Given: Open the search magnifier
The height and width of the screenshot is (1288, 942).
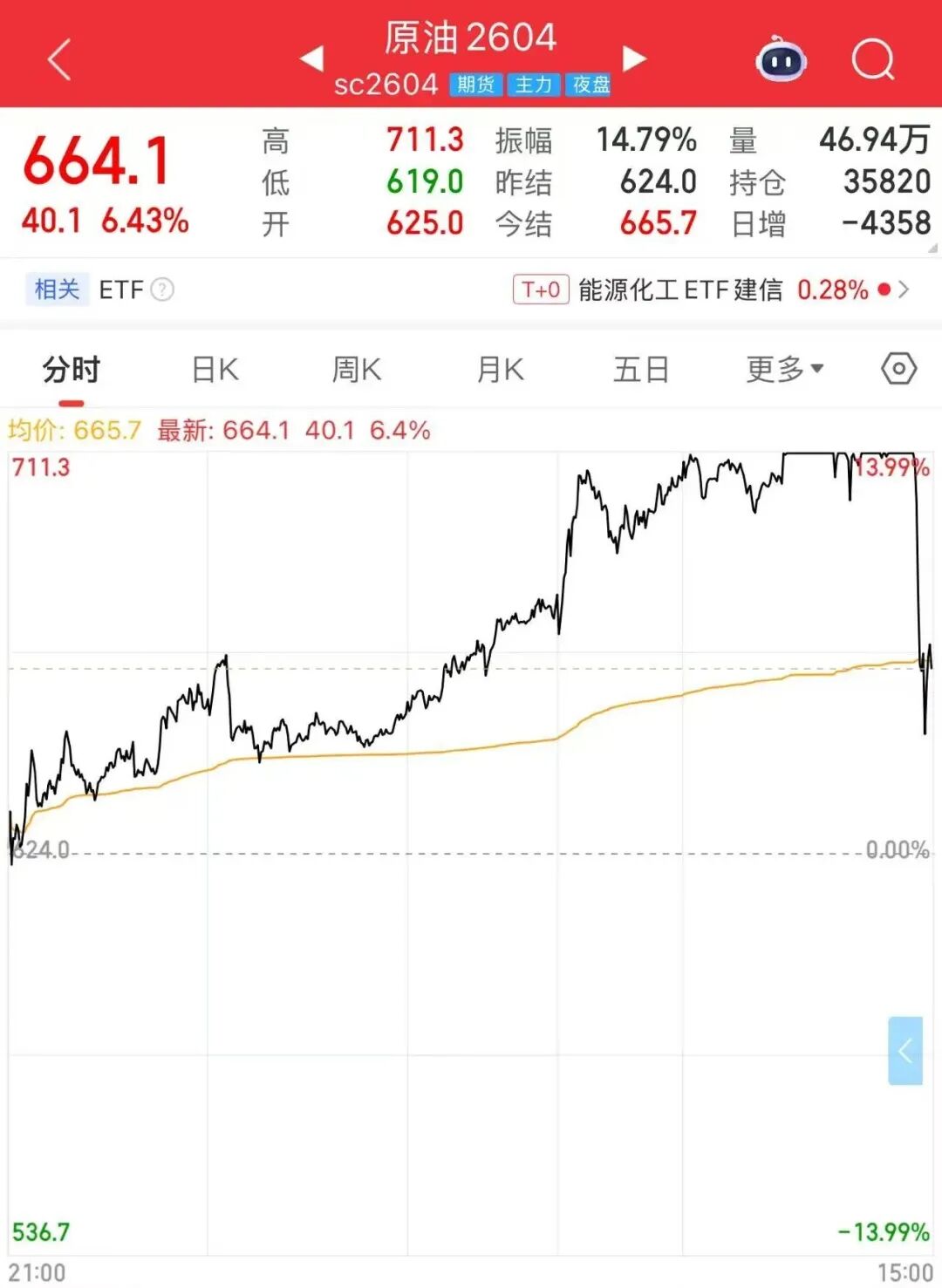Looking at the screenshot, I should pos(872,60).
